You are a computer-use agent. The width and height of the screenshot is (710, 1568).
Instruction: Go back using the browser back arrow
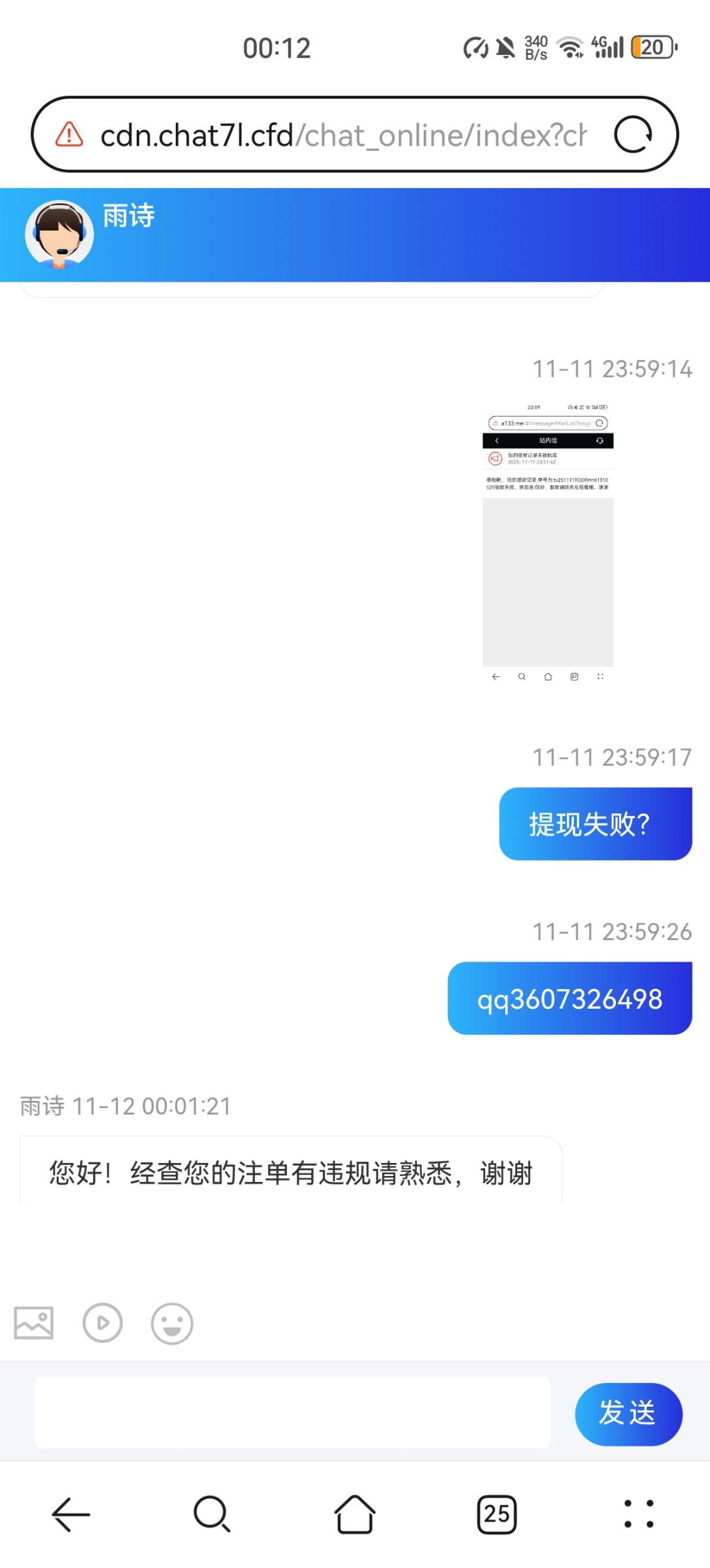(x=71, y=1514)
